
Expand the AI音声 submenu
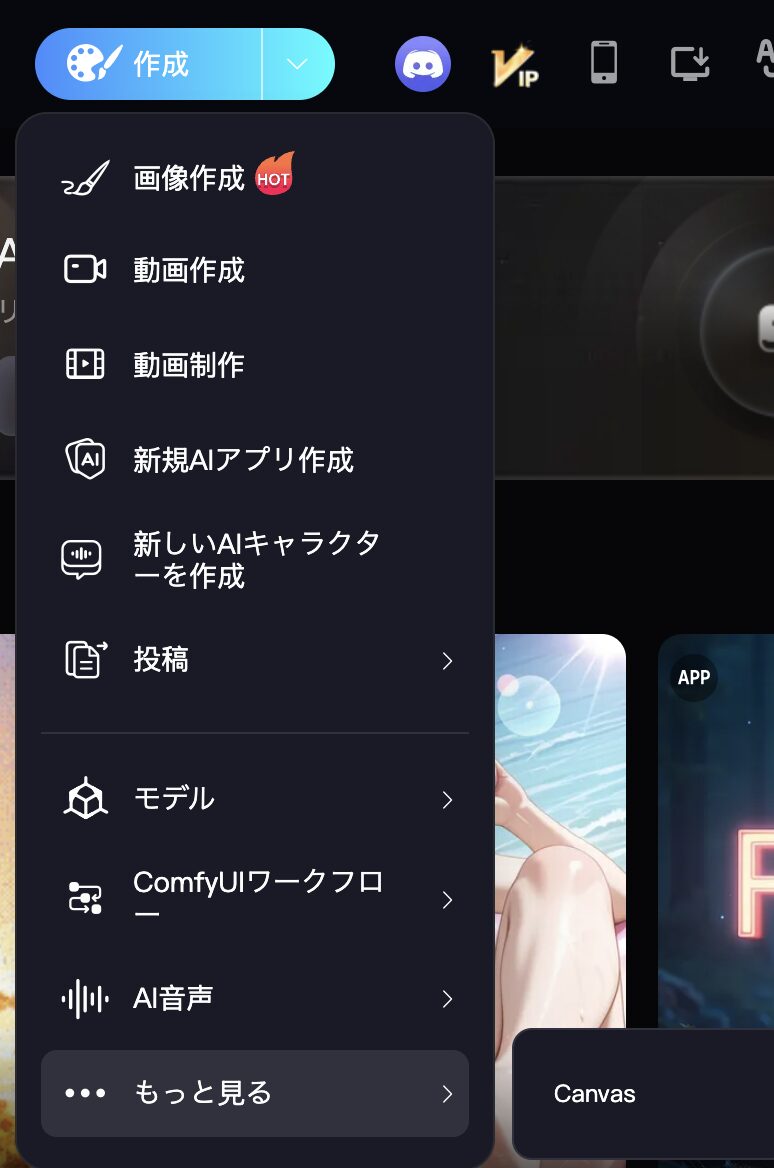point(255,998)
